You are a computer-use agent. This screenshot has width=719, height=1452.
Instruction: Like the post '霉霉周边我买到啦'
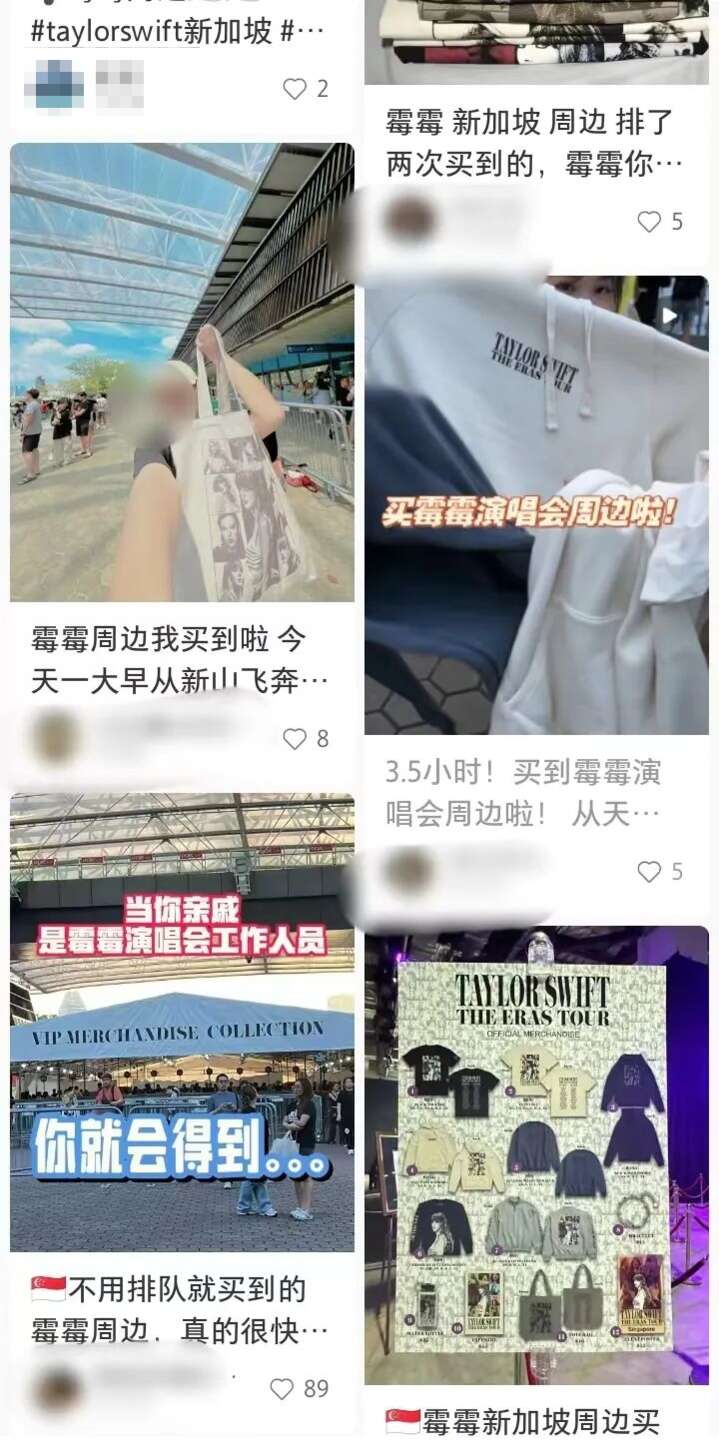295,739
